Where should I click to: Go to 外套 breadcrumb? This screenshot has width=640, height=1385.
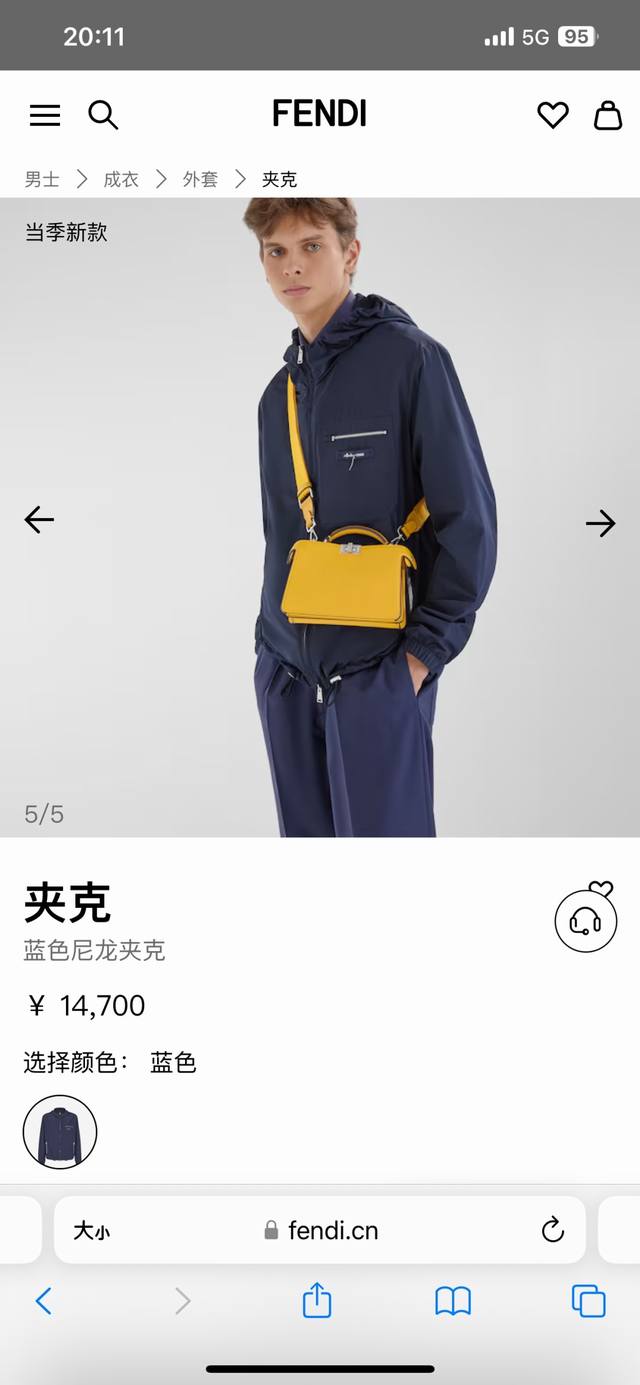[x=200, y=180]
